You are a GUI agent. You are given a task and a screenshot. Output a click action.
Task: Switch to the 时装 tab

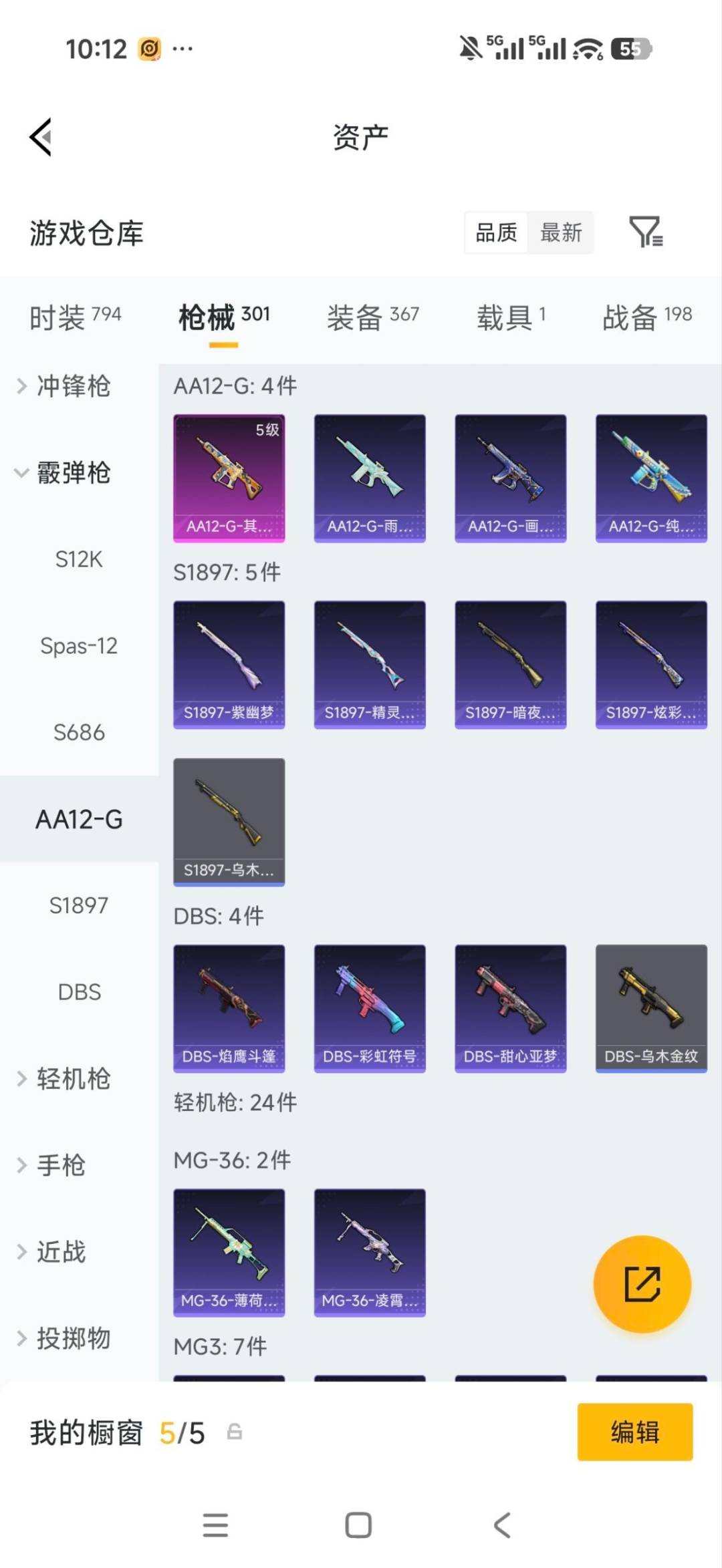75,317
